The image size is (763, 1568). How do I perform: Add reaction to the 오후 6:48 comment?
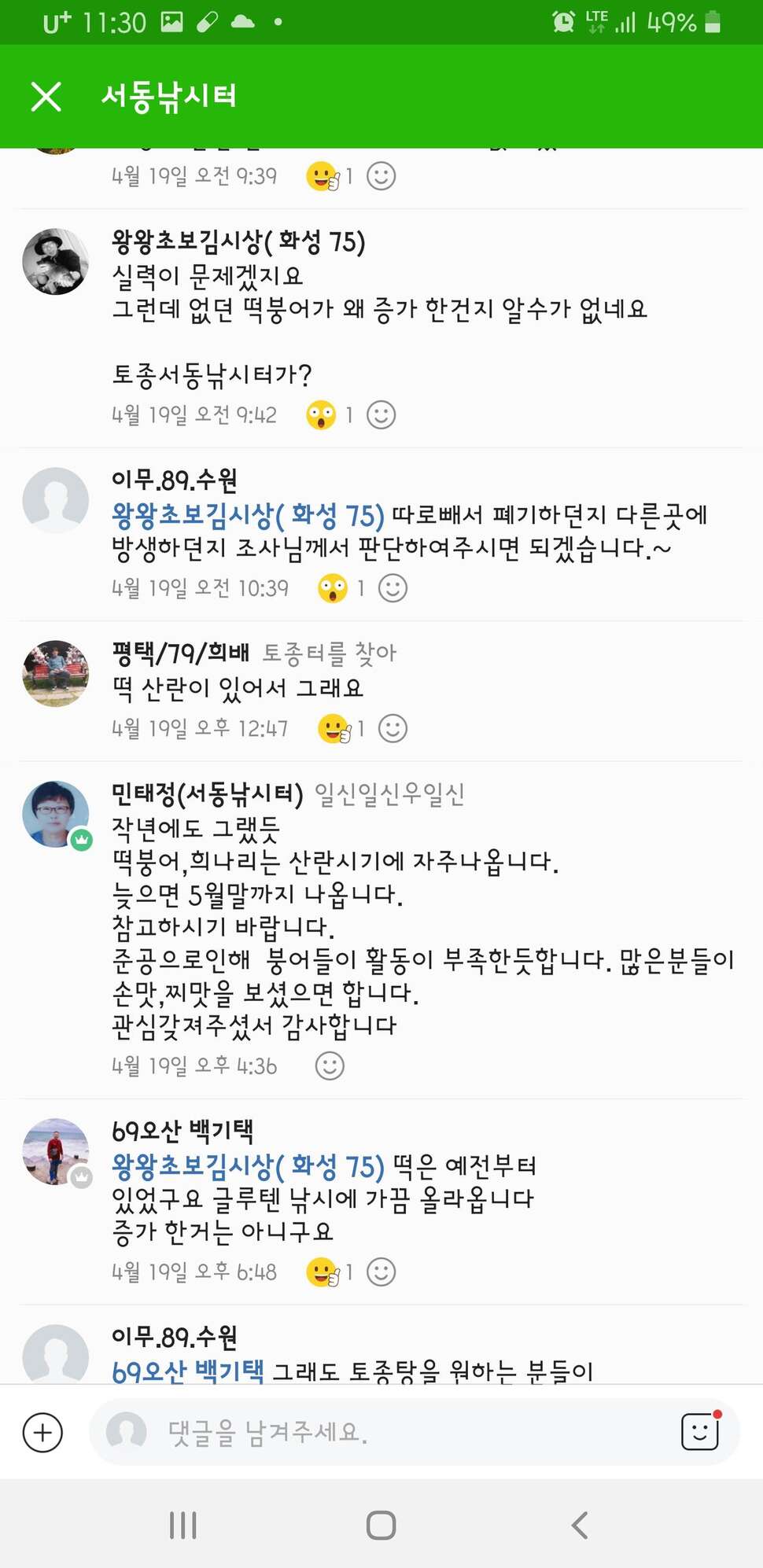pos(381,1272)
